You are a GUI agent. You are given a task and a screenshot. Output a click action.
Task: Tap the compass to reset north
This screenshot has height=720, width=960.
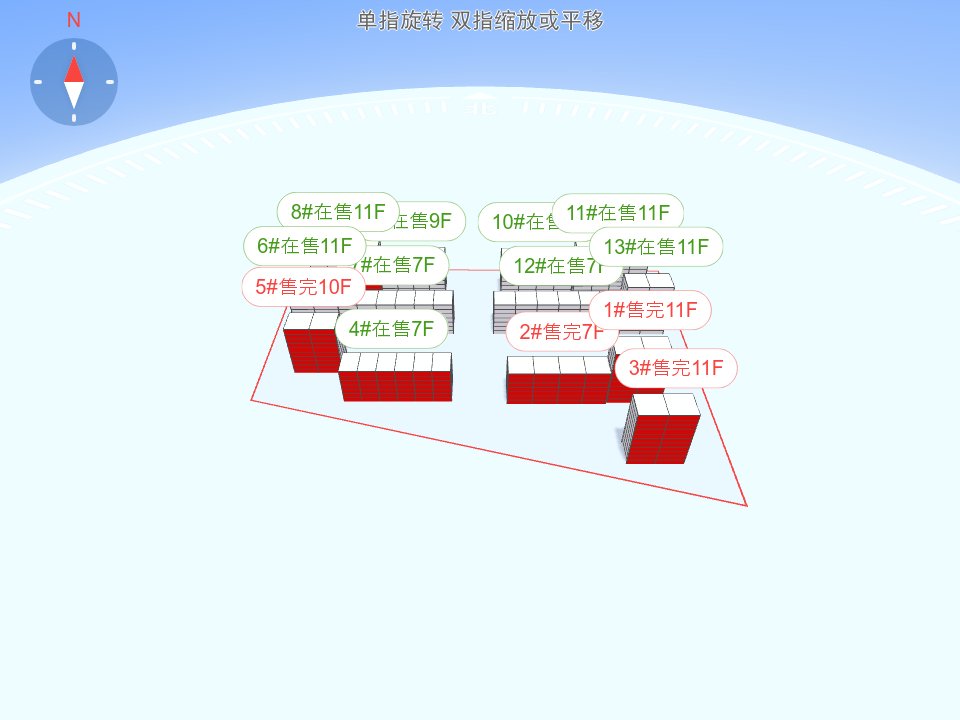74,82
